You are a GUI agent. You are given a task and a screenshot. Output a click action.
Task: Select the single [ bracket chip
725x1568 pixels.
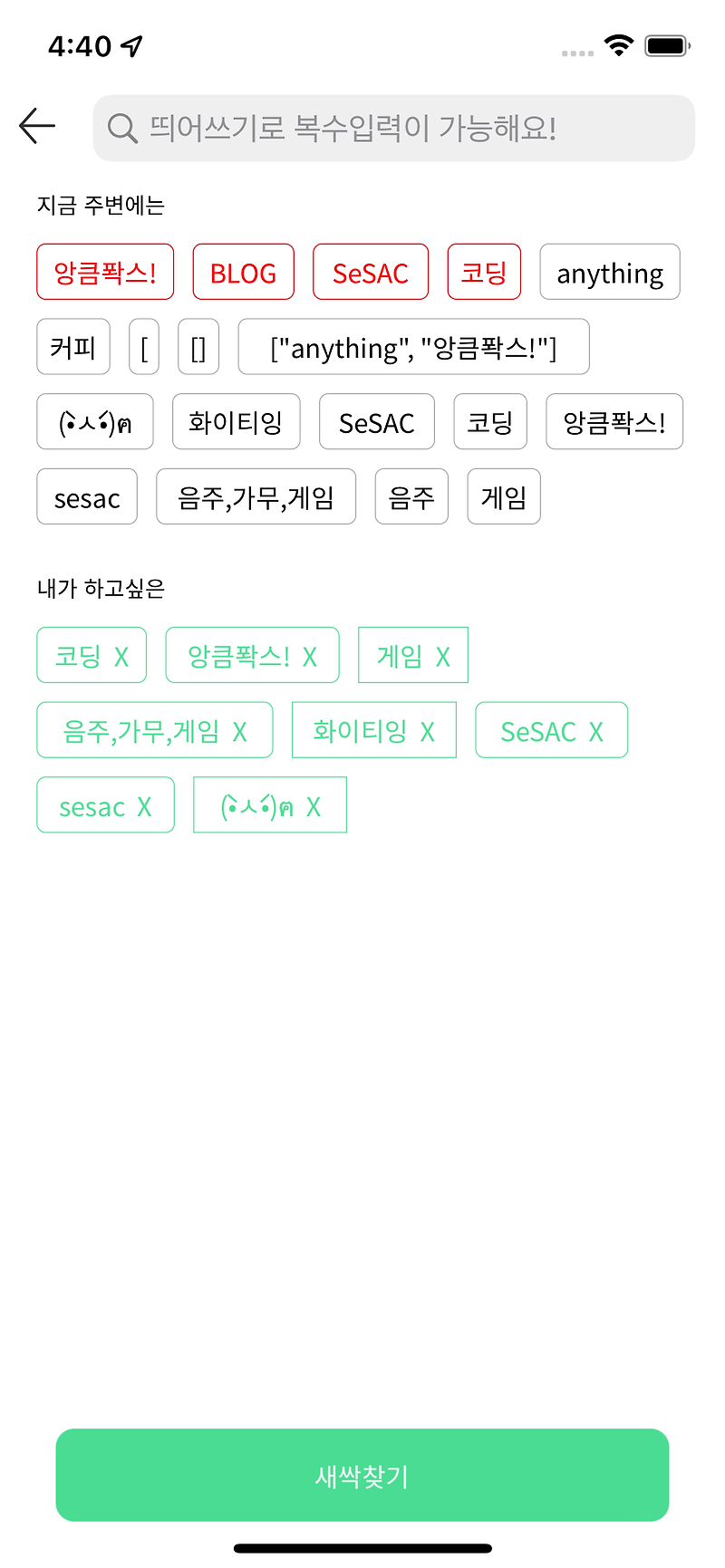tap(144, 347)
